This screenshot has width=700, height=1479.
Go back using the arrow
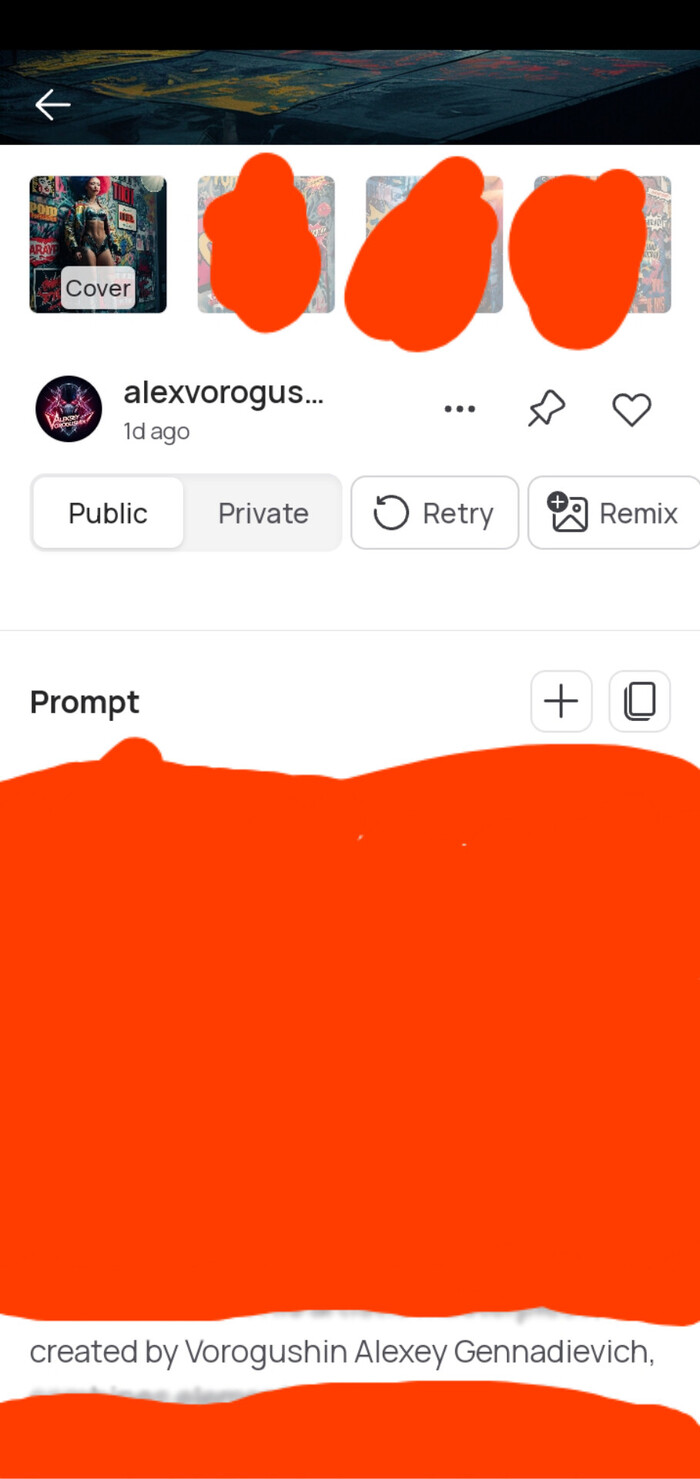coord(52,104)
